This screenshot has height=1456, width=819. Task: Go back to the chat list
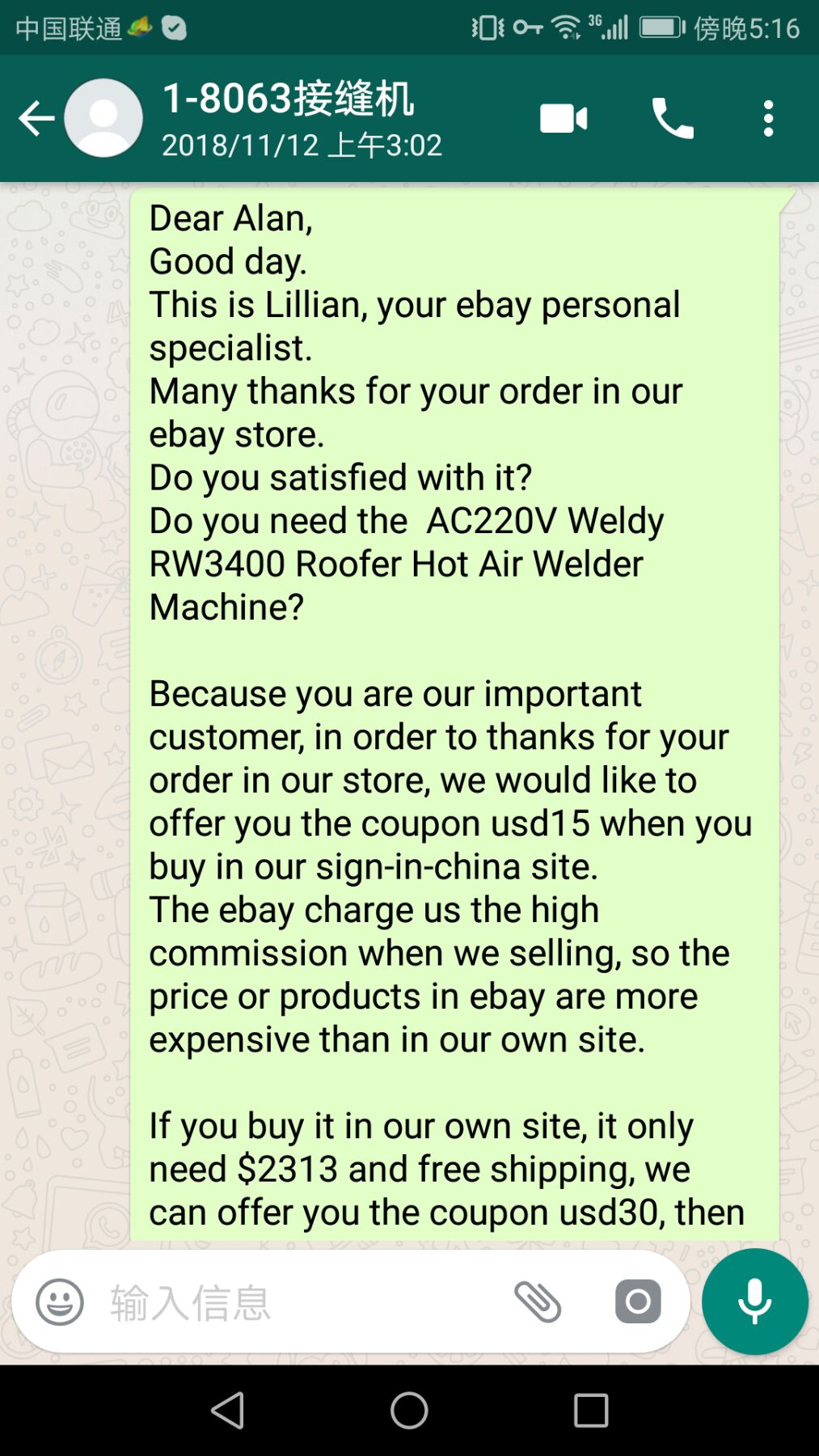(x=36, y=119)
